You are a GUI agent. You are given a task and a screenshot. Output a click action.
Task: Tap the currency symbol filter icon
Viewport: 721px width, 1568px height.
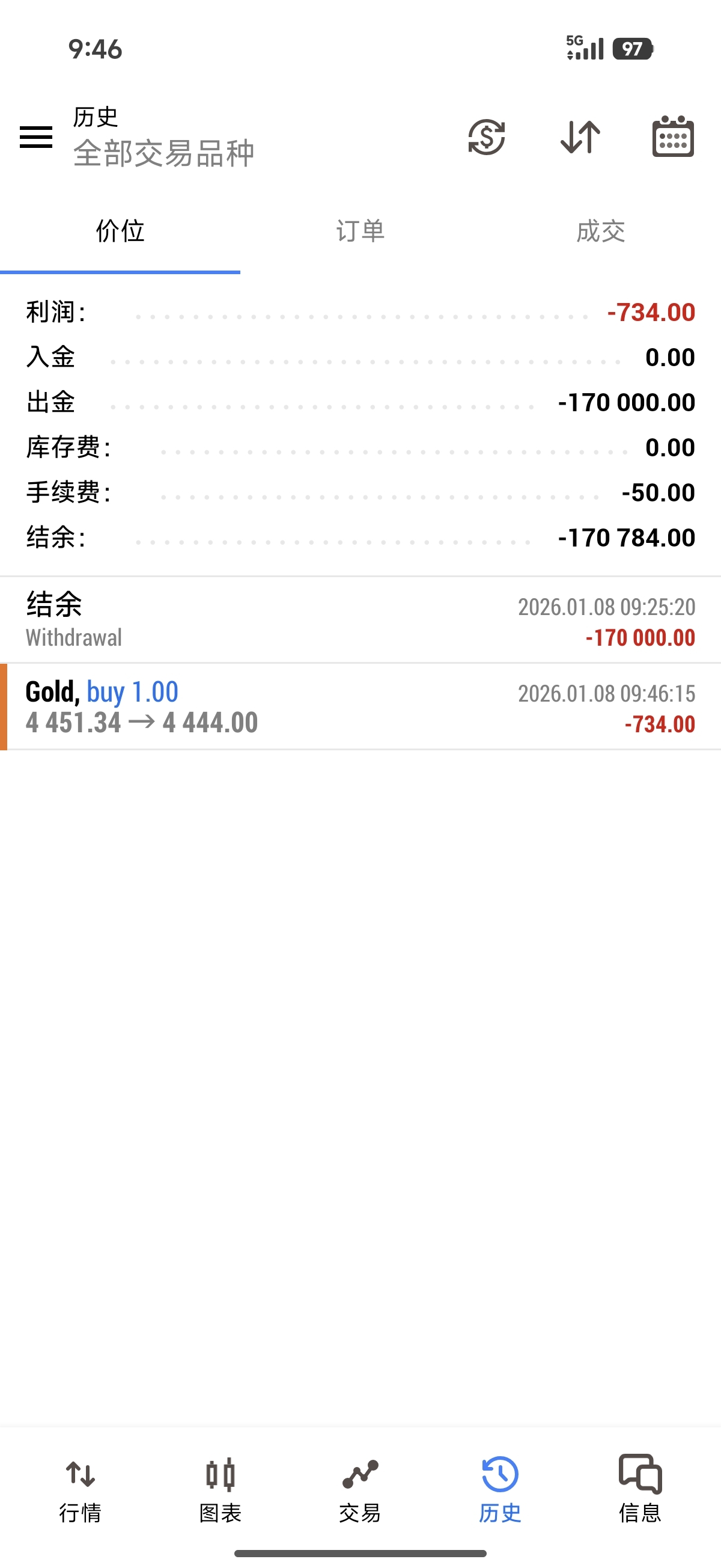point(486,136)
